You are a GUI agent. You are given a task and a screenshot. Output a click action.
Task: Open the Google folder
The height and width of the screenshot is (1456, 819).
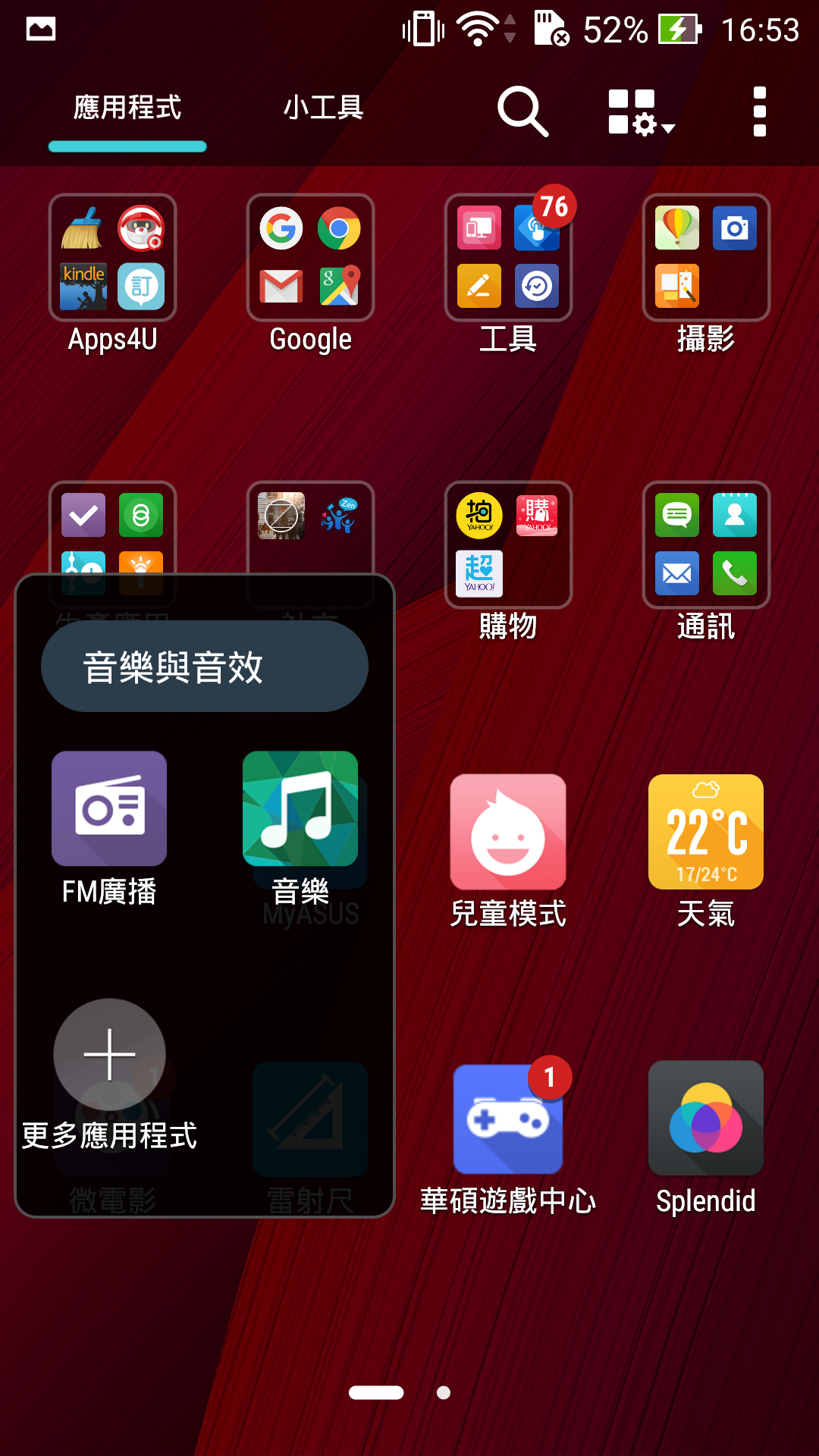(x=310, y=258)
